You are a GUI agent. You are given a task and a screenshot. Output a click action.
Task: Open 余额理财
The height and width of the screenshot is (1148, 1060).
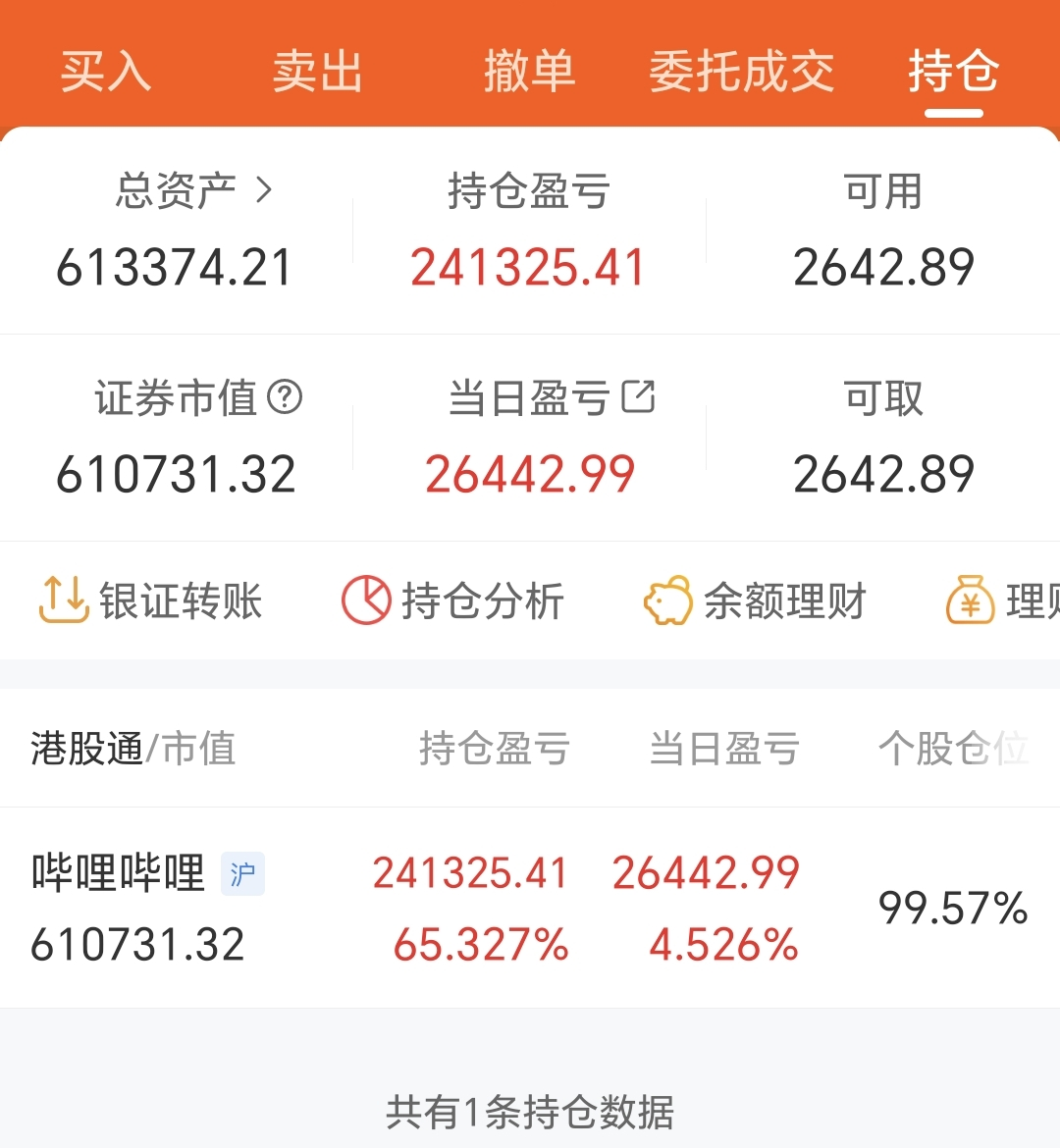(756, 600)
